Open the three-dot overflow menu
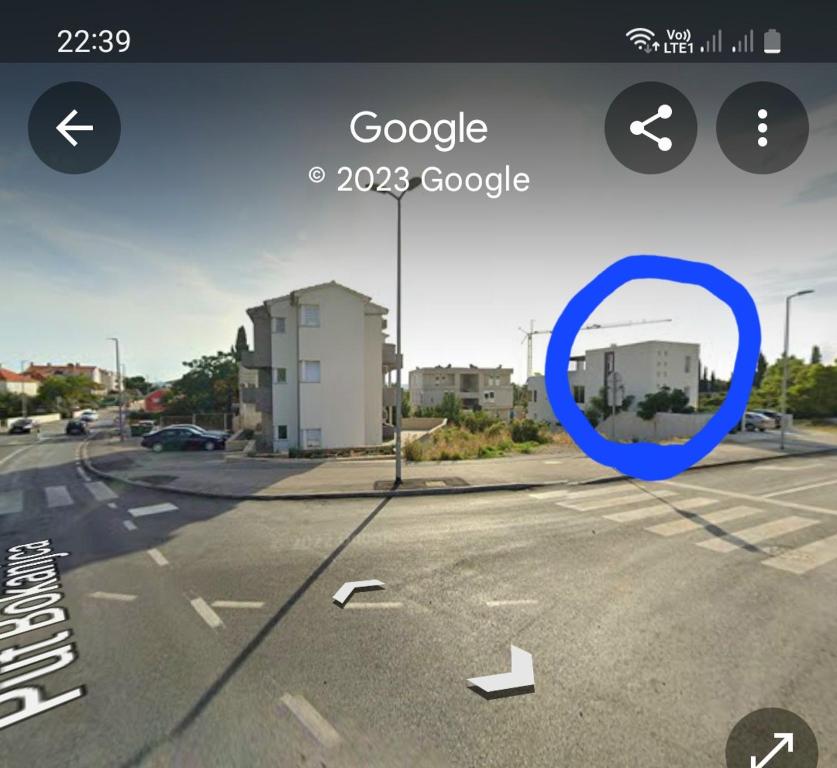 point(762,128)
